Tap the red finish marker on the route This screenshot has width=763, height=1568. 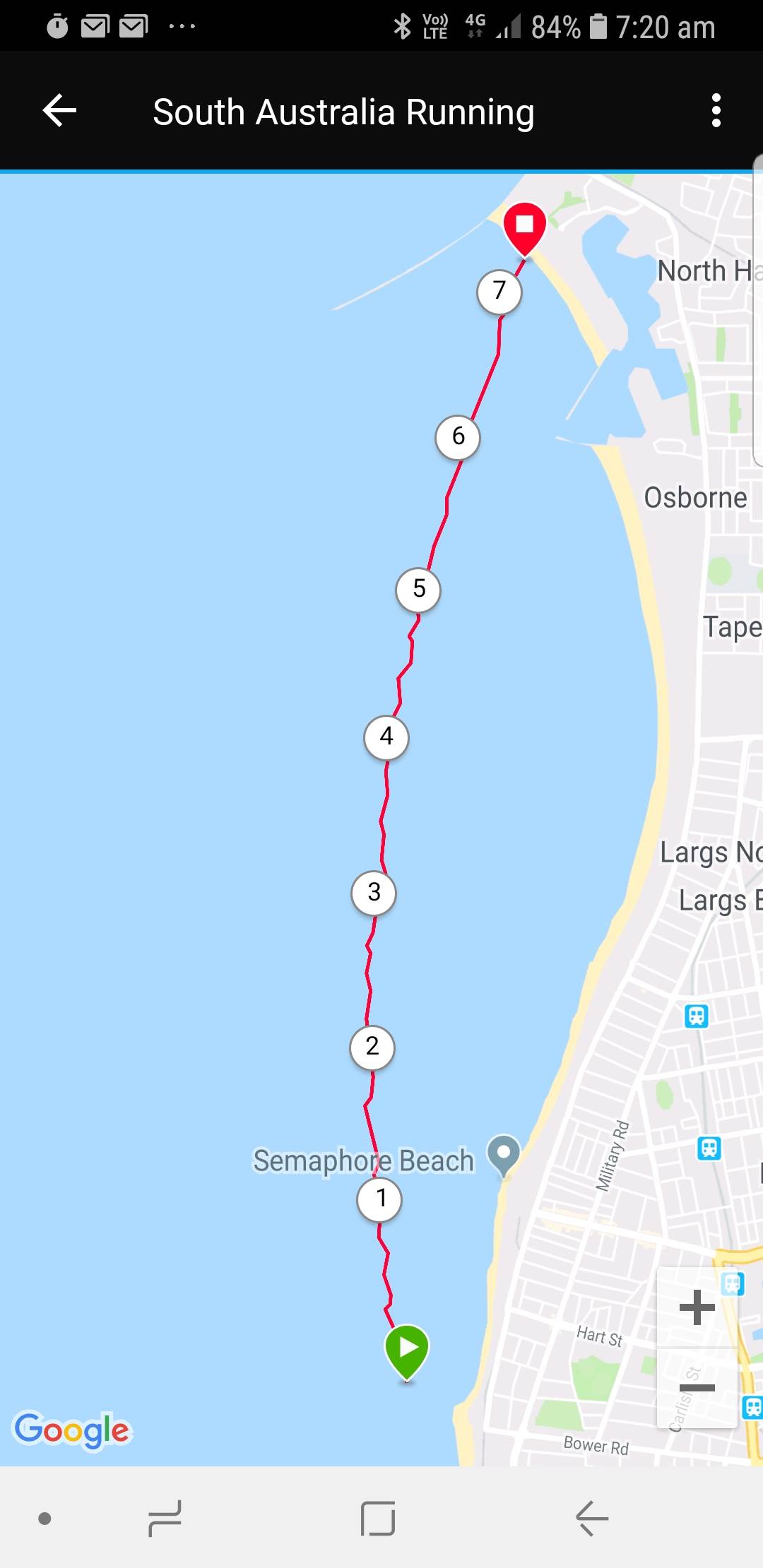tap(524, 226)
